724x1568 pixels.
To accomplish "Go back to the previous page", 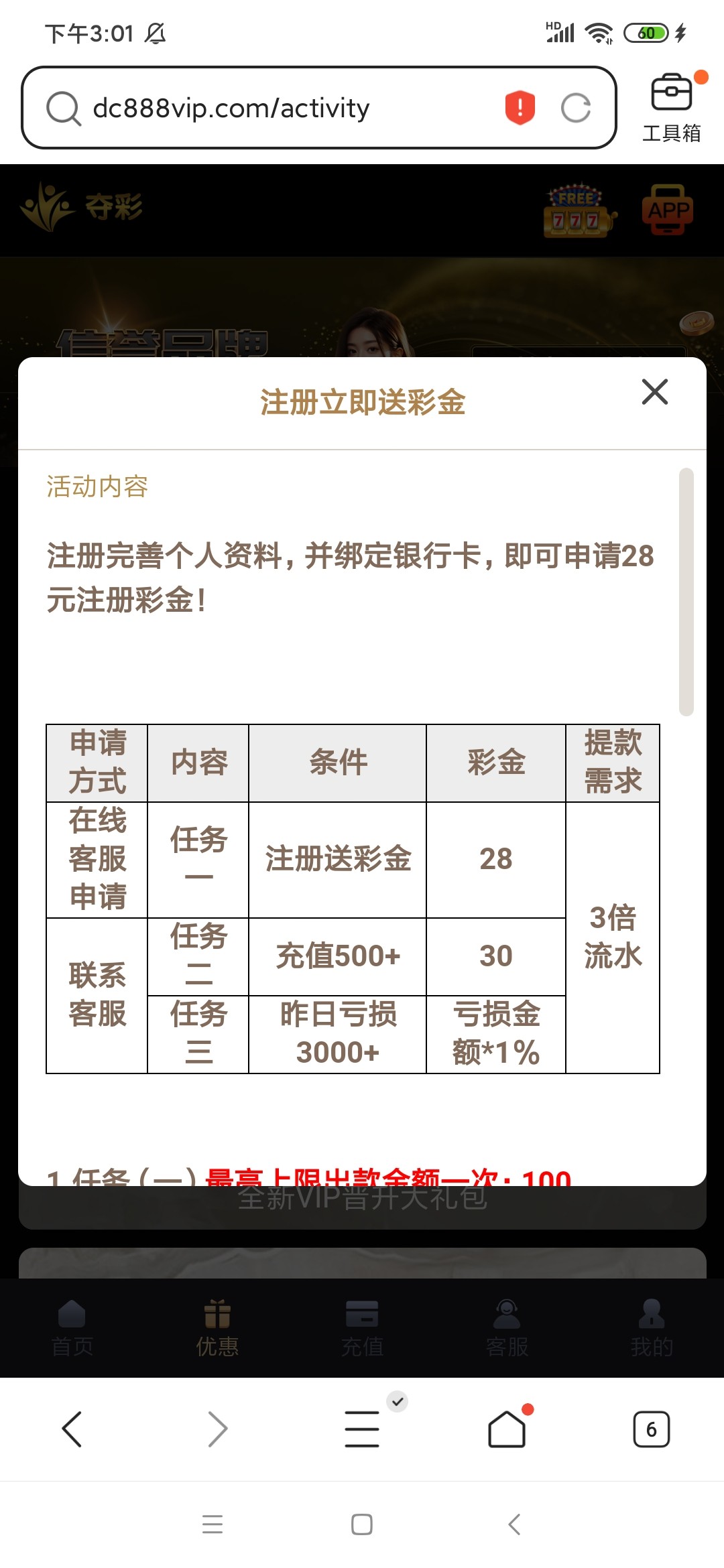I will click(x=72, y=1429).
